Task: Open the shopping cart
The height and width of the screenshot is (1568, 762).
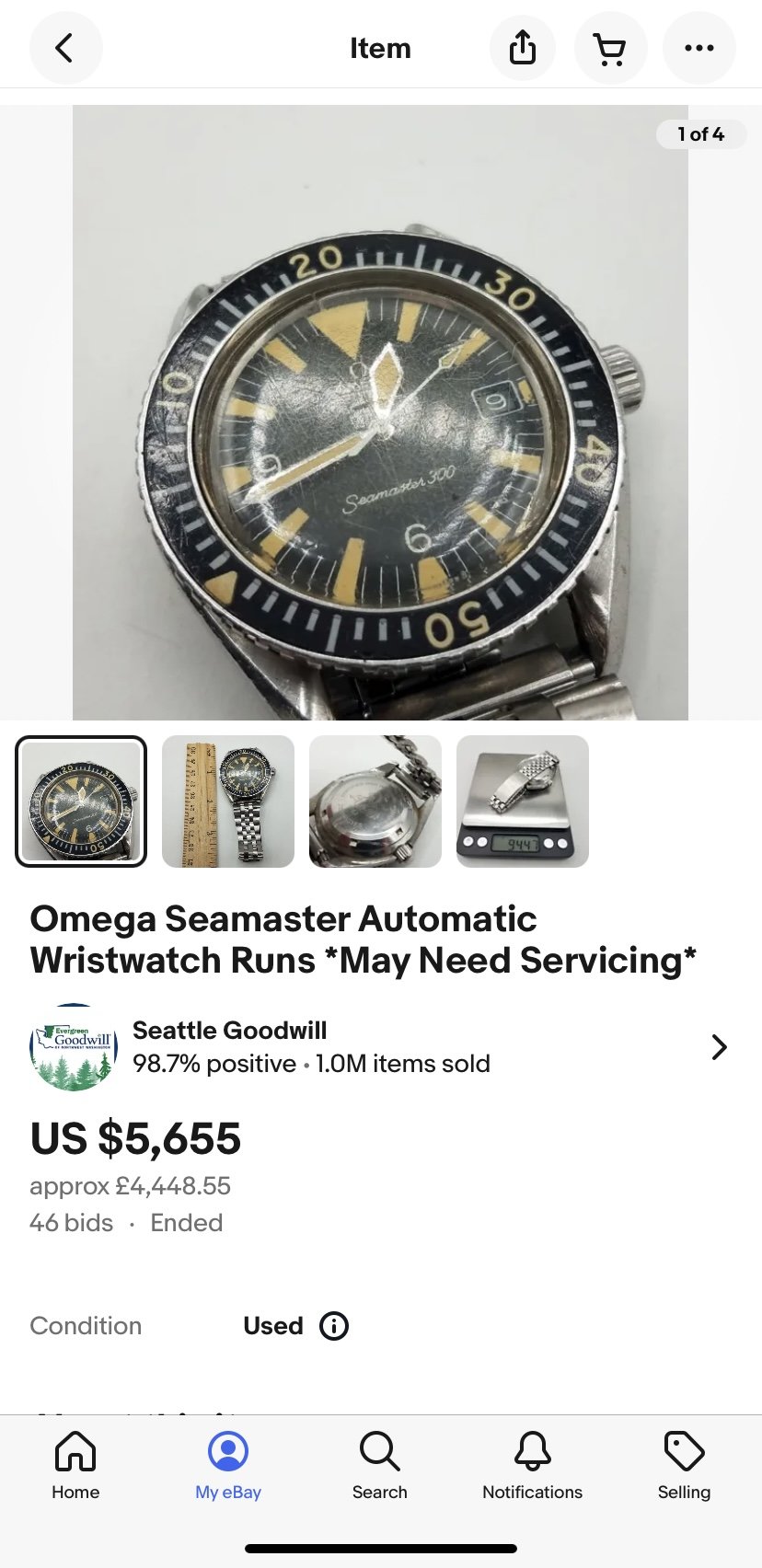Action: pyautogui.click(x=610, y=48)
